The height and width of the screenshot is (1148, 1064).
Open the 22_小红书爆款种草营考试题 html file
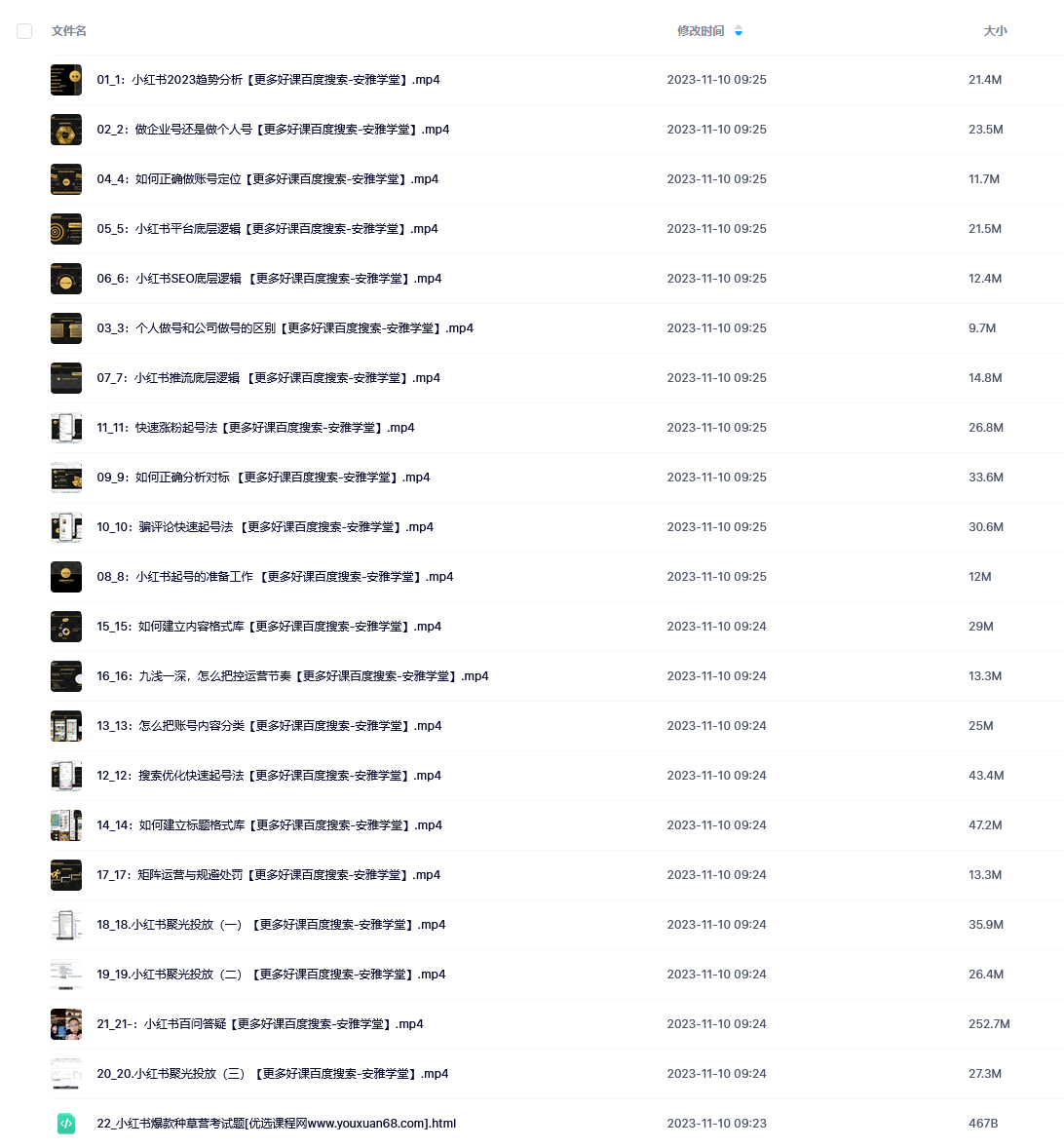click(276, 1124)
